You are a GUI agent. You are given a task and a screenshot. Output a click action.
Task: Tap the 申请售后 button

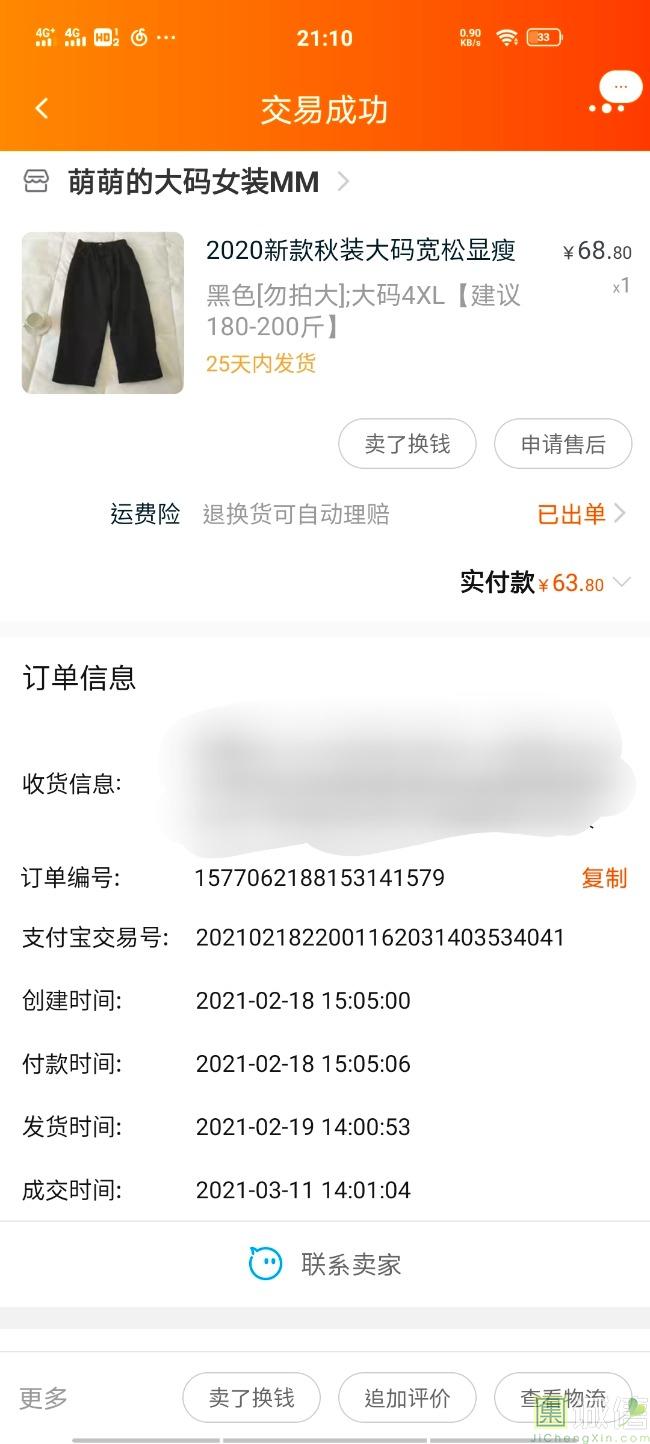point(563,444)
